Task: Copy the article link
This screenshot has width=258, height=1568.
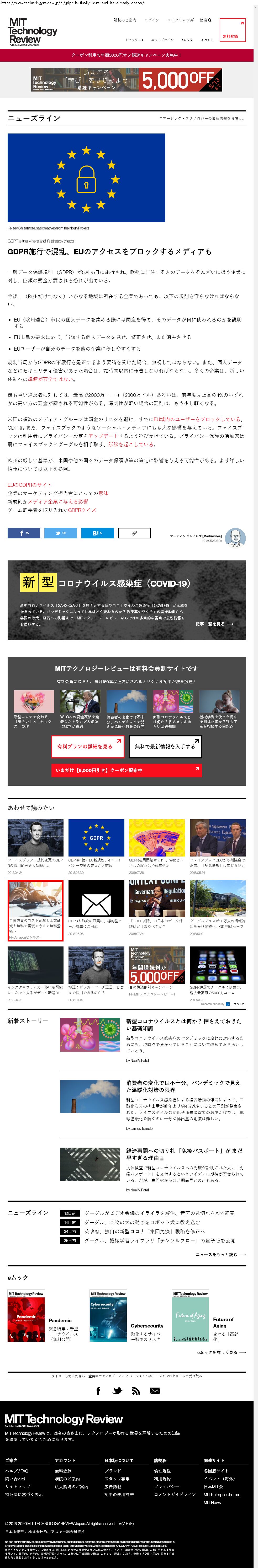Action: 134,533
